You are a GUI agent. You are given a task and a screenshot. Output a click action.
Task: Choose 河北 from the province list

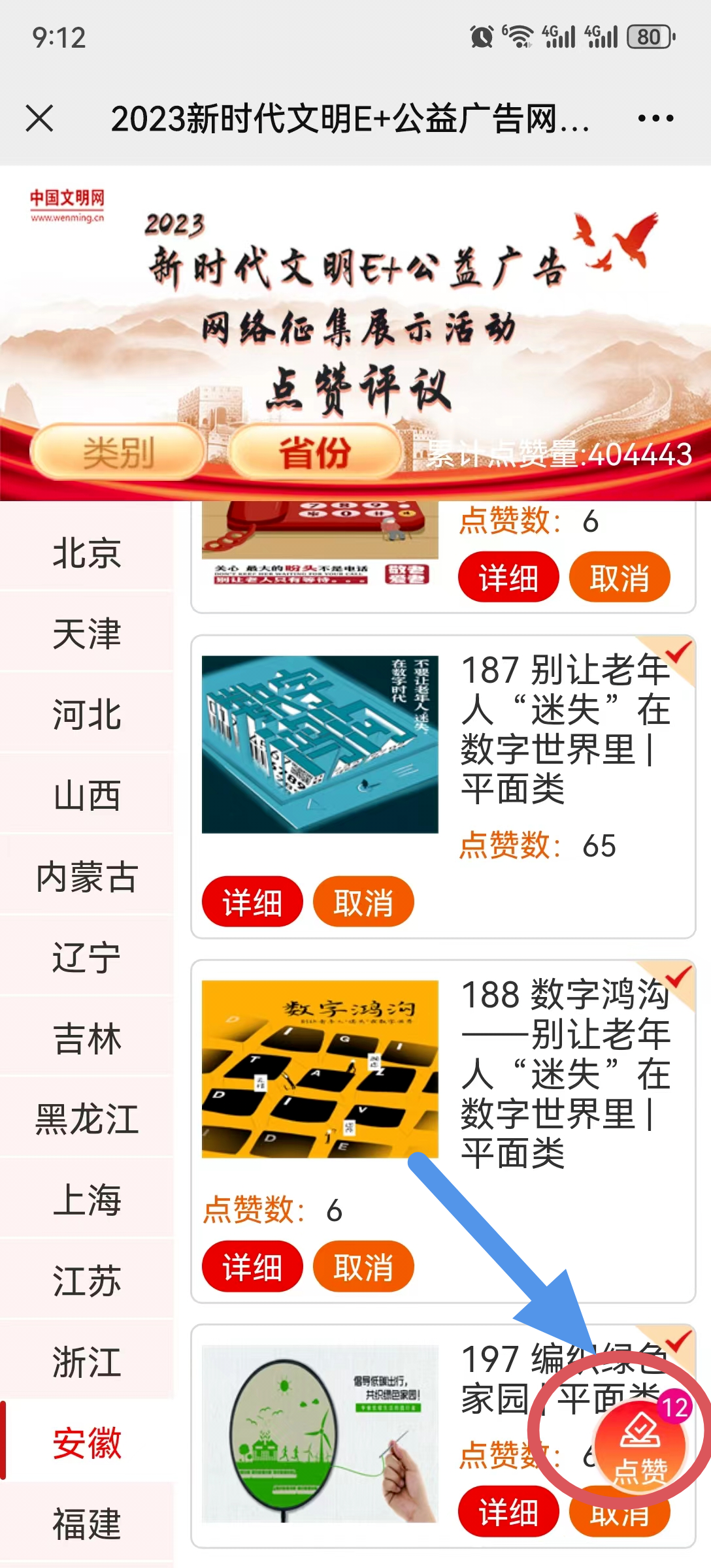point(87,714)
